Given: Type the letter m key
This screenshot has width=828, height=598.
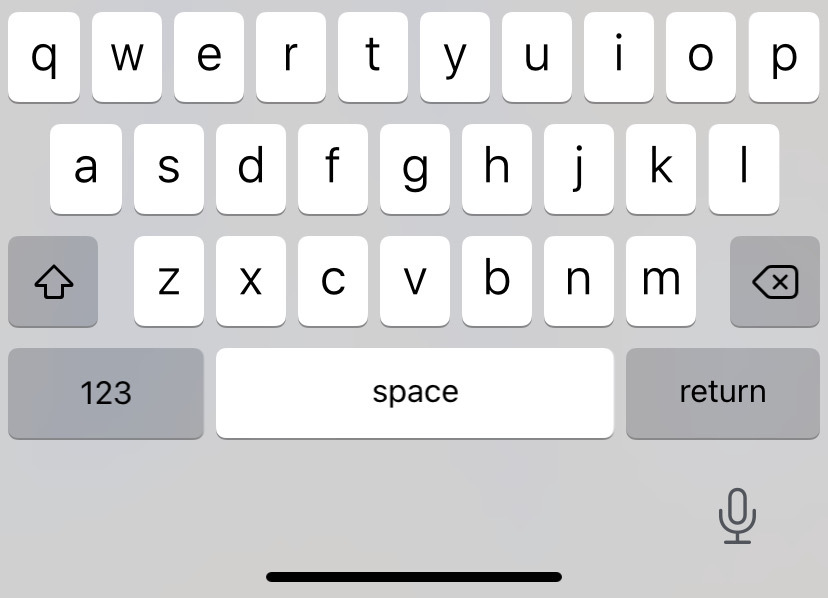Looking at the screenshot, I should click(x=661, y=282).
